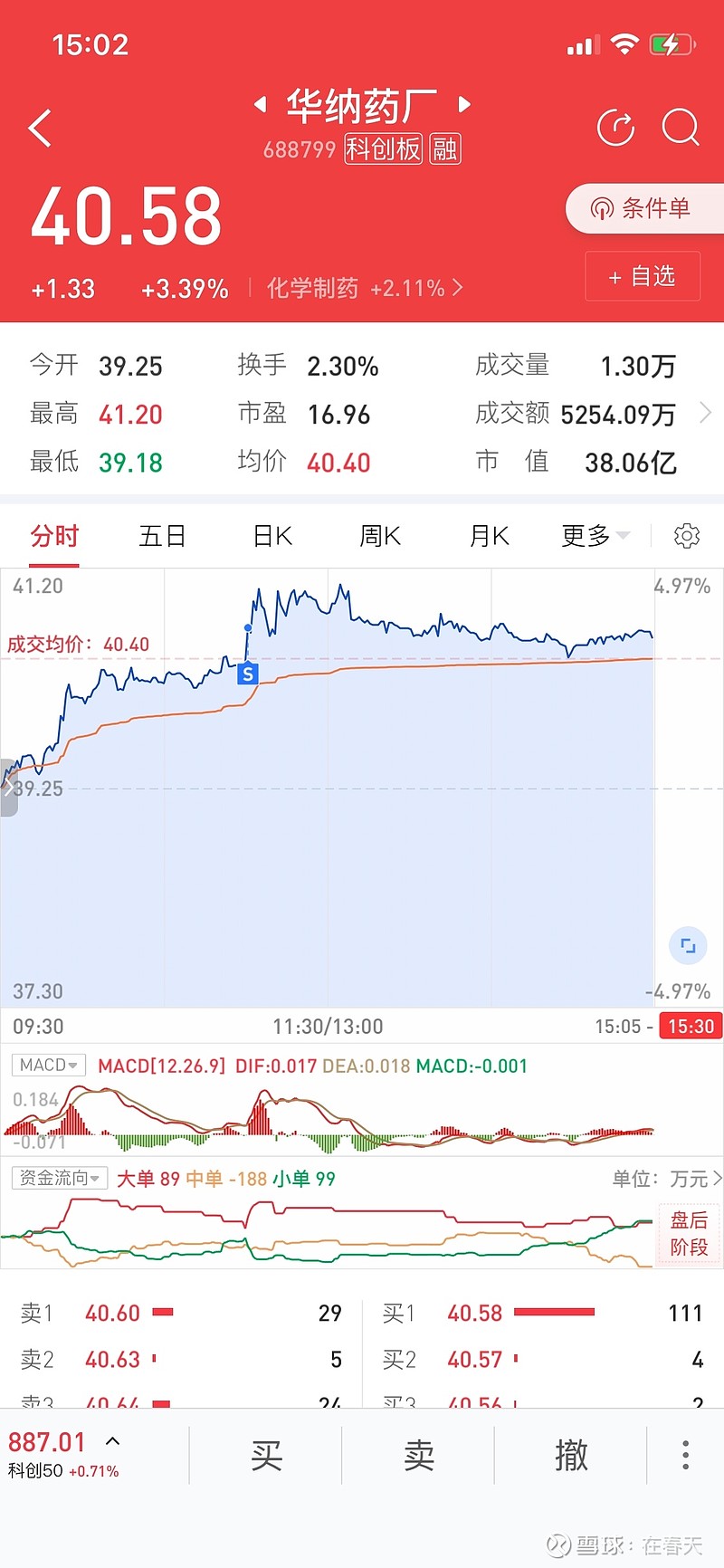Add stock to watchlist via 自选
The height and width of the screenshot is (1568, 724).
[x=643, y=276]
